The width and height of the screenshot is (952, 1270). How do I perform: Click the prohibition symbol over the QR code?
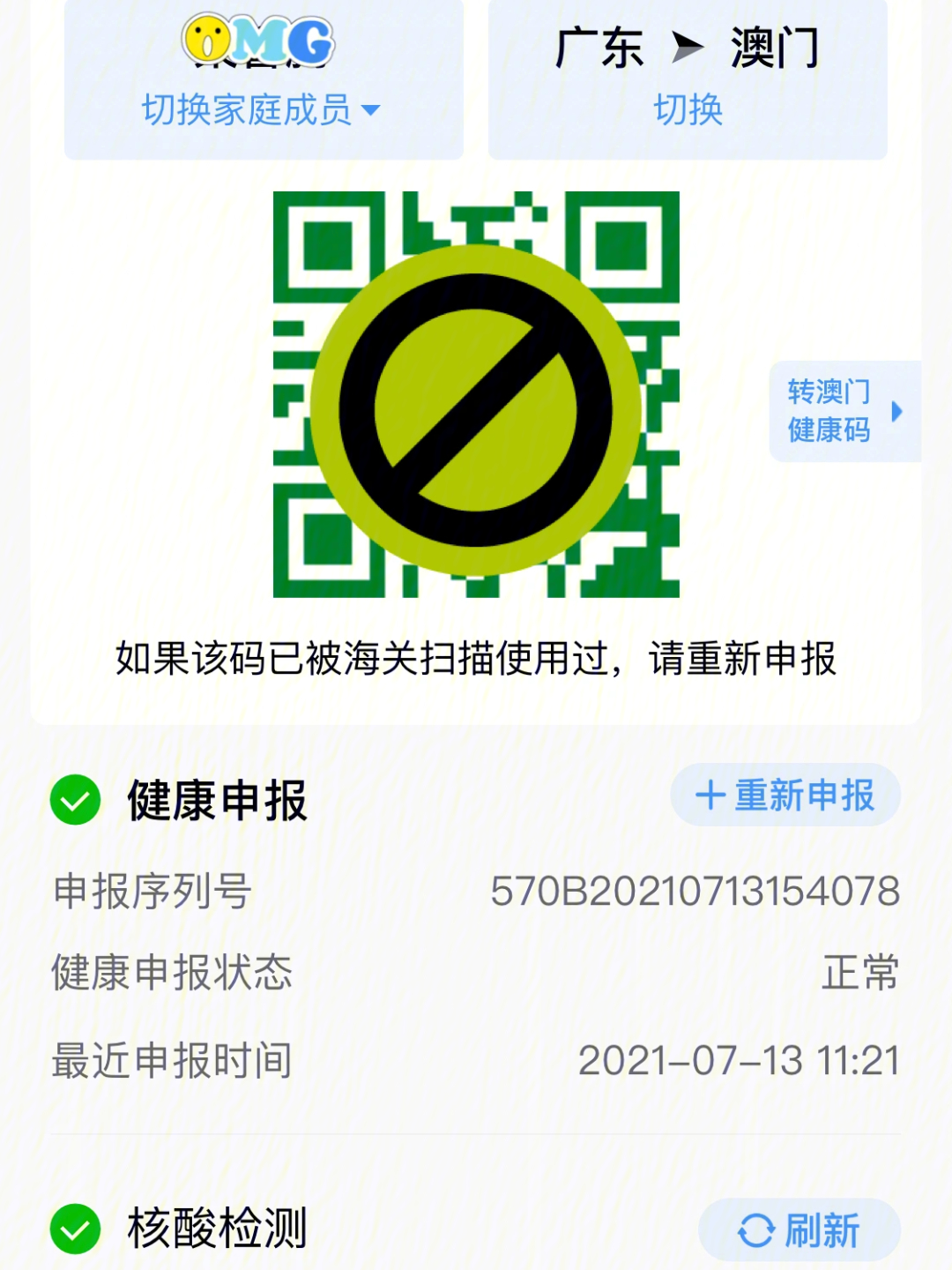coord(474,407)
